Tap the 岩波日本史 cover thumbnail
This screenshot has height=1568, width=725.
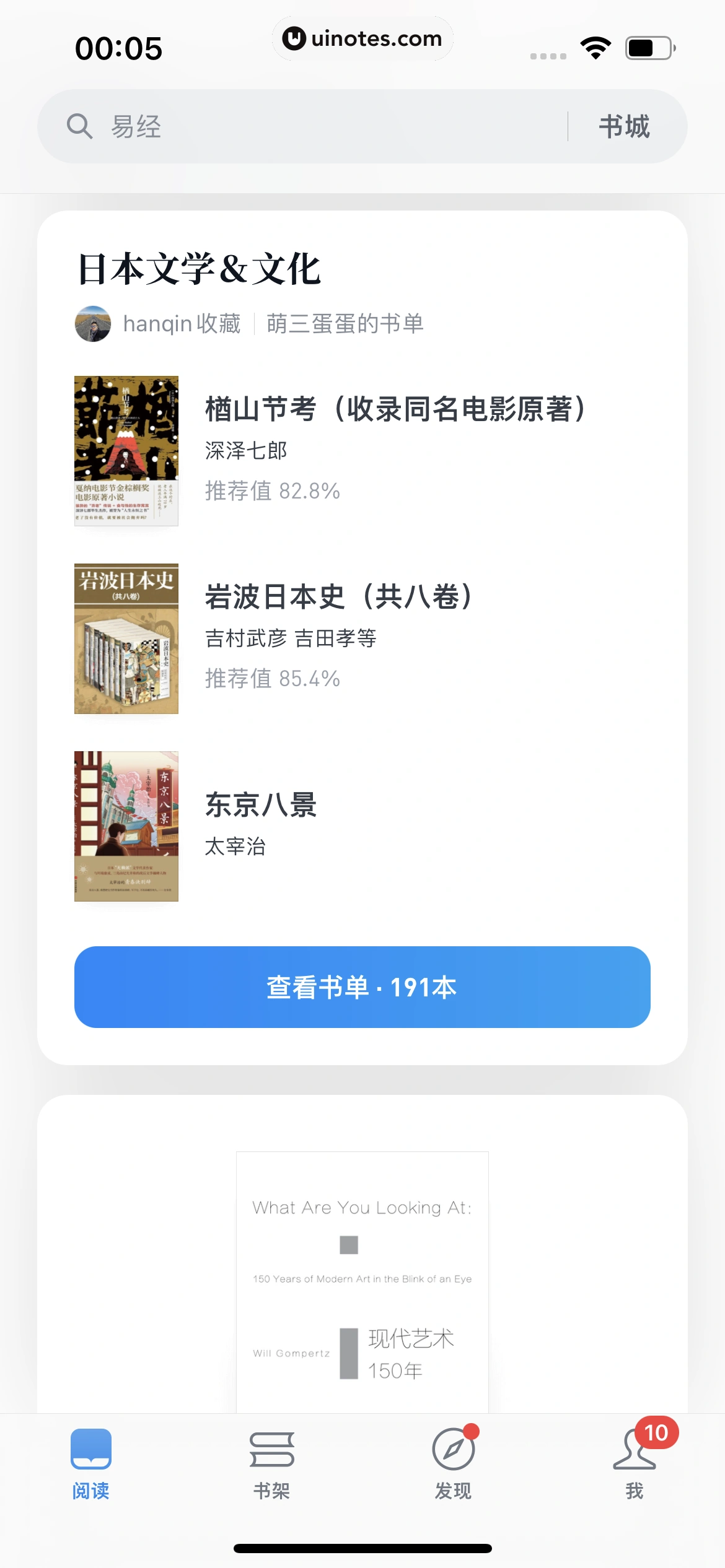coord(126,638)
